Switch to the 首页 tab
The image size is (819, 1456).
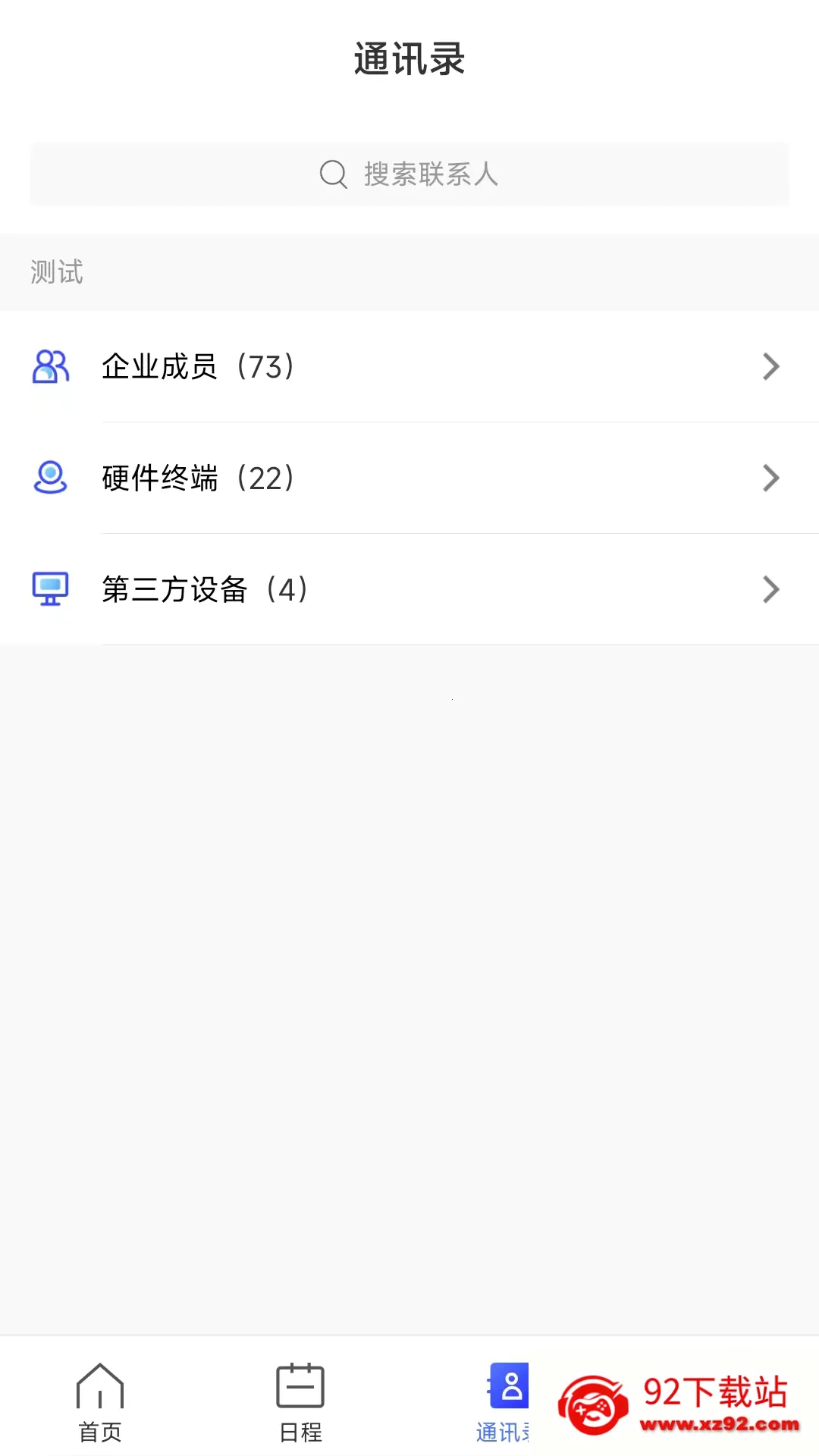point(100,1403)
